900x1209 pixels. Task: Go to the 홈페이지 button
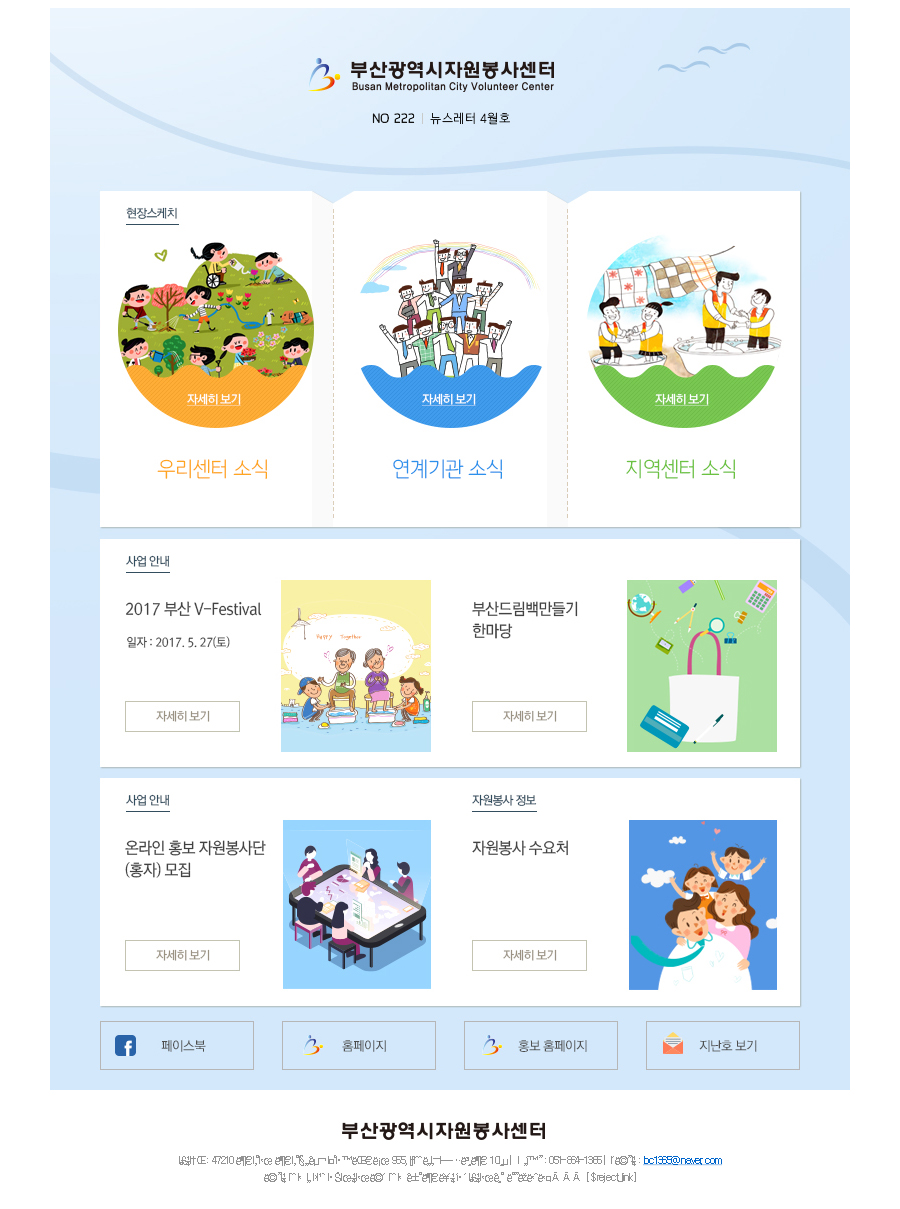tap(358, 1045)
